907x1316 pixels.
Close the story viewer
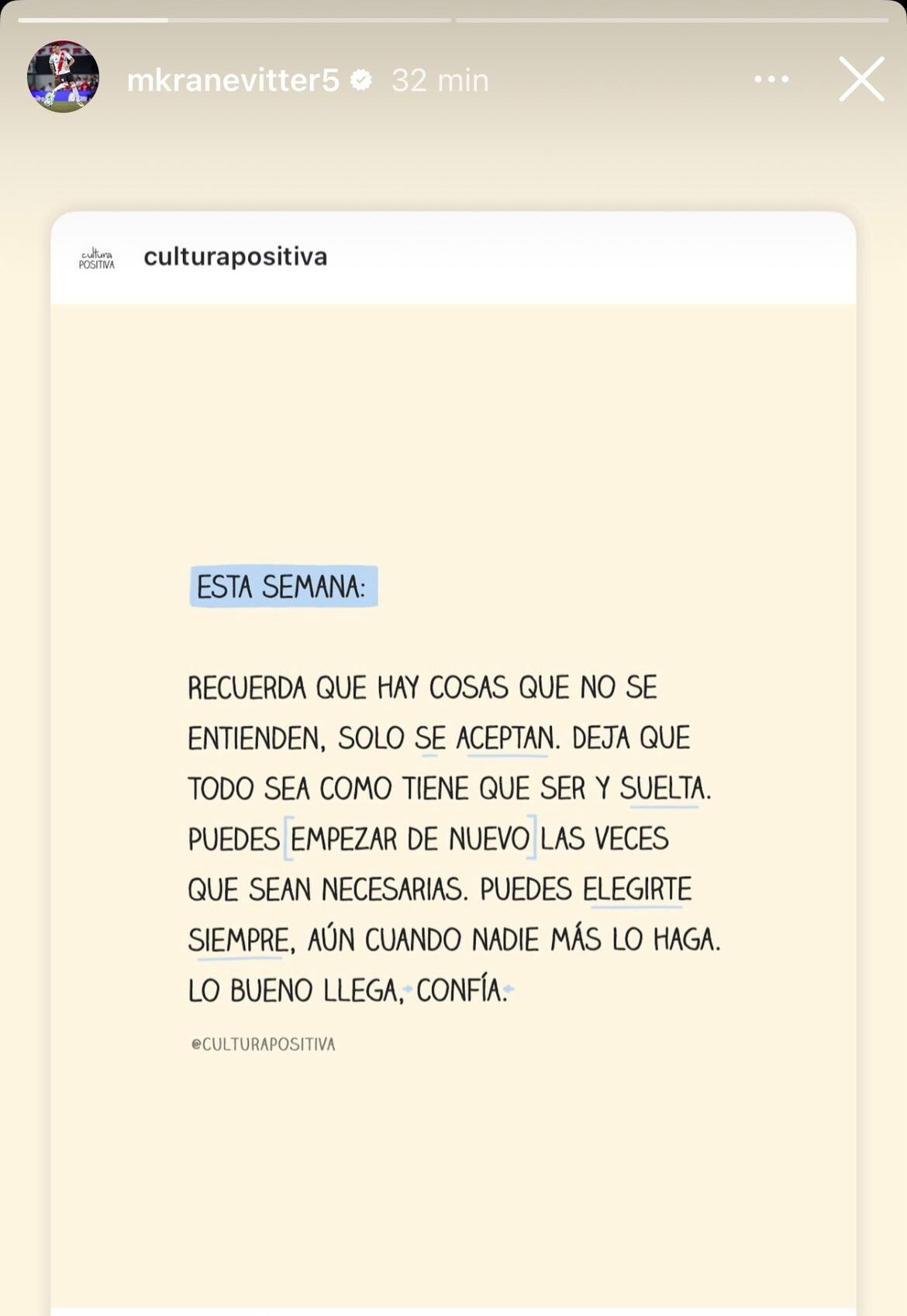point(861,79)
